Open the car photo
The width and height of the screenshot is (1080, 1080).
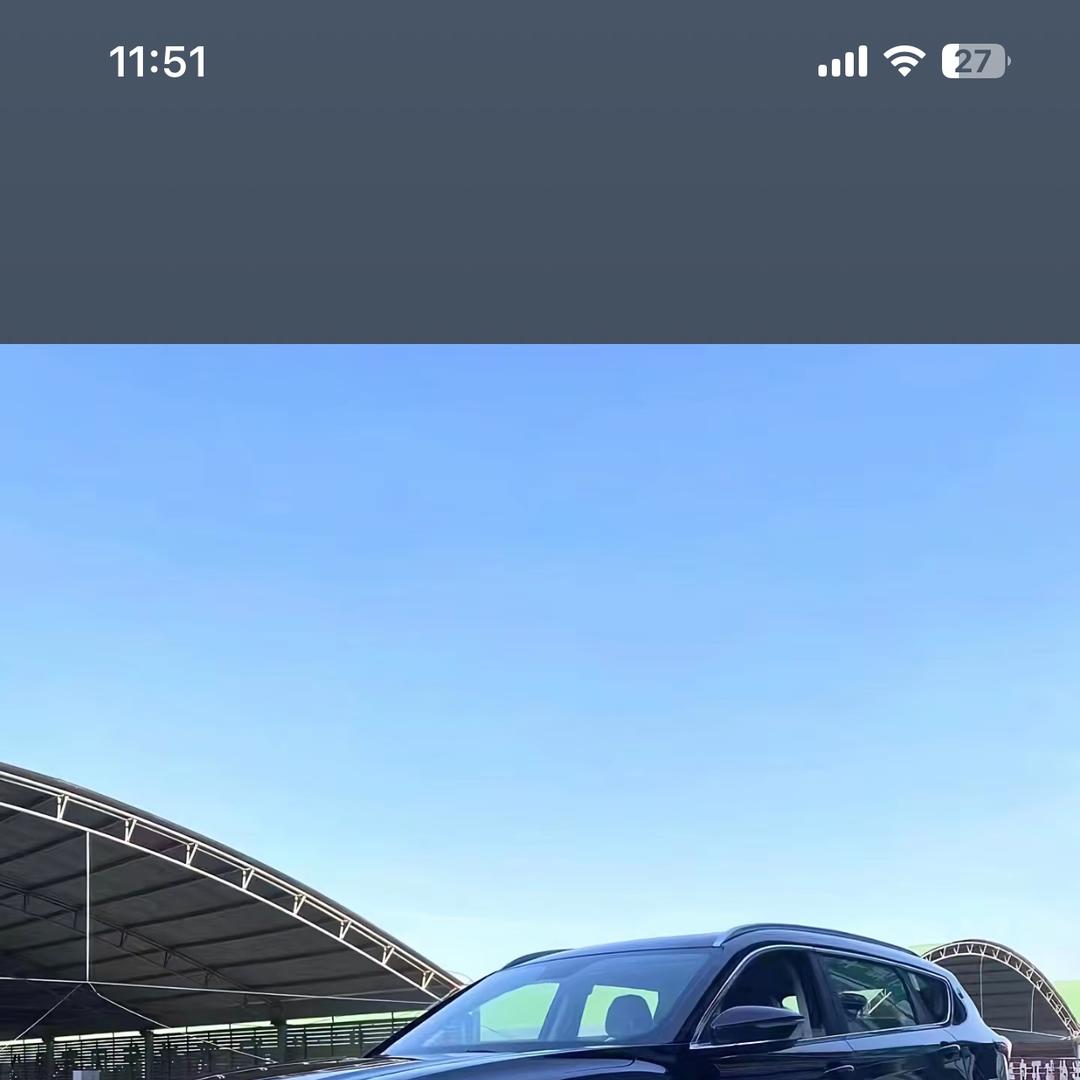click(x=540, y=712)
